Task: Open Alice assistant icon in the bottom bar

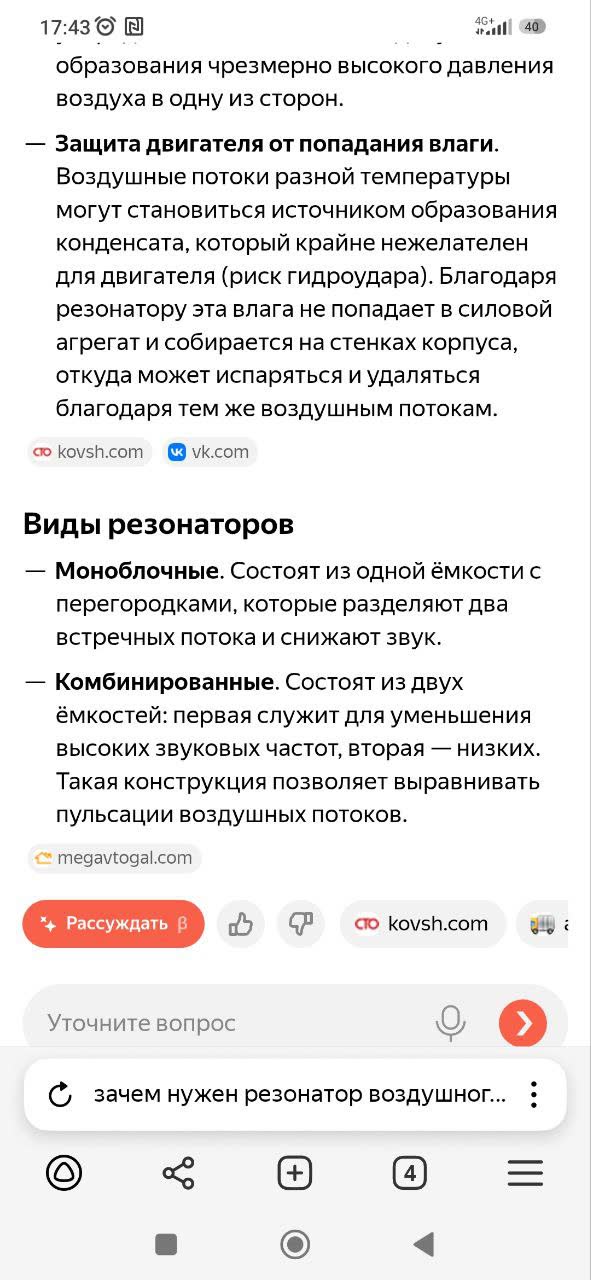Action: 64,1173
